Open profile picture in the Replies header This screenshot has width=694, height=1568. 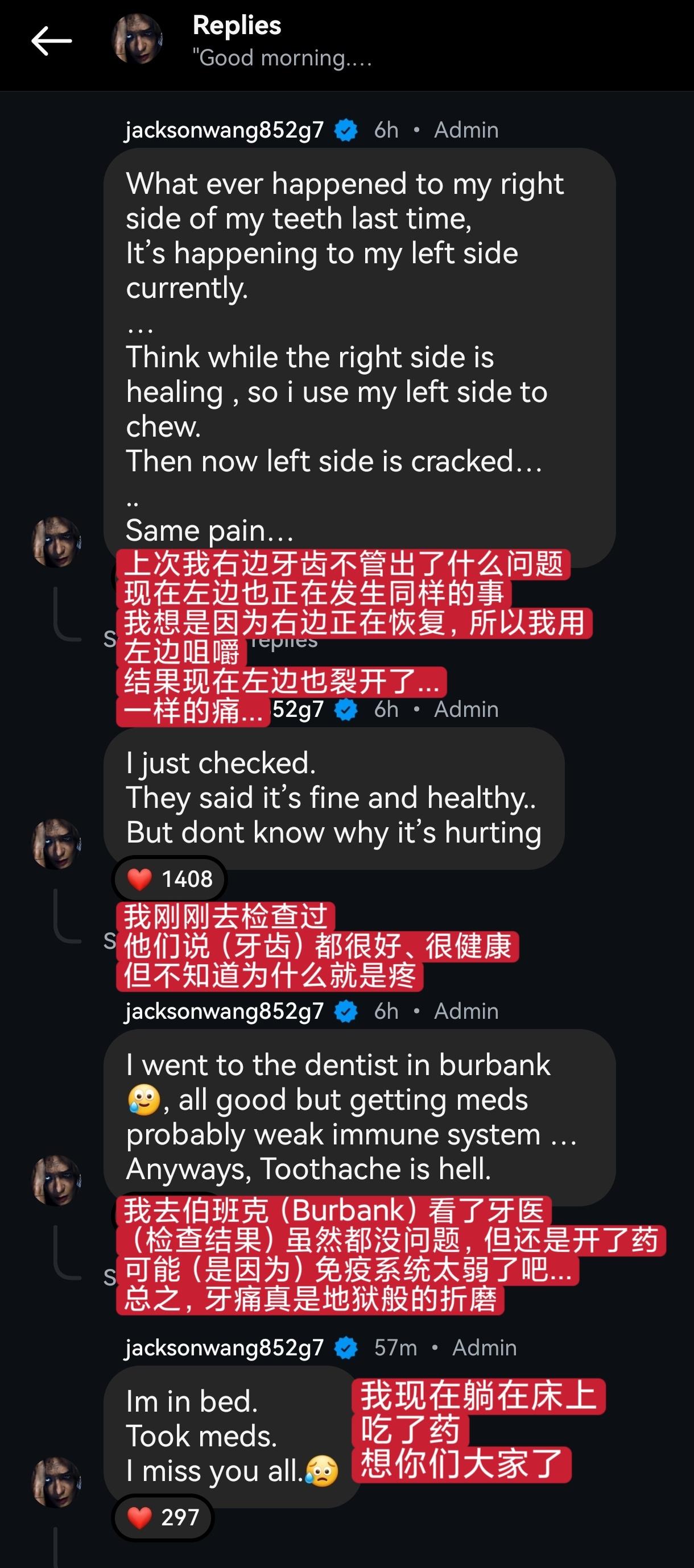tap(137, 40)
